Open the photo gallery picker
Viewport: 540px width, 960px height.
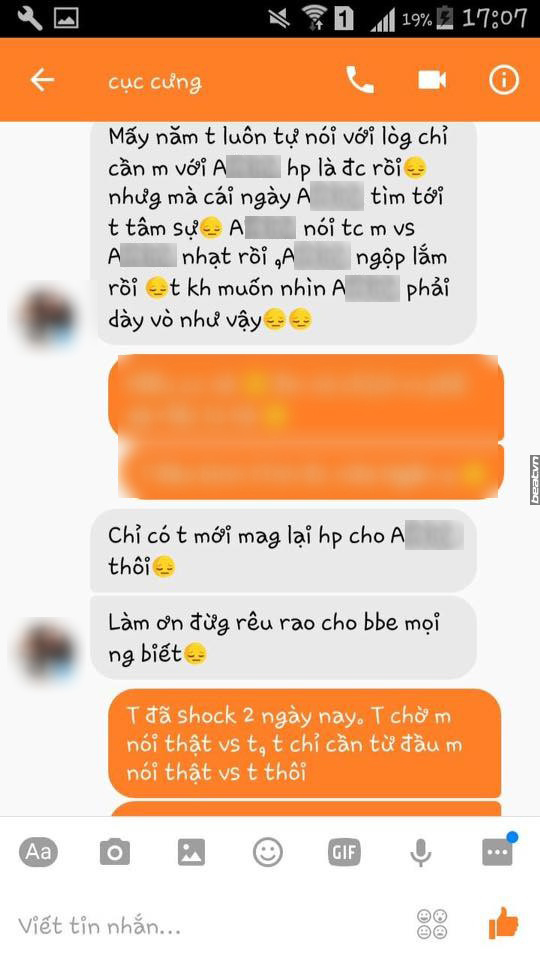[x=191, y=852]
